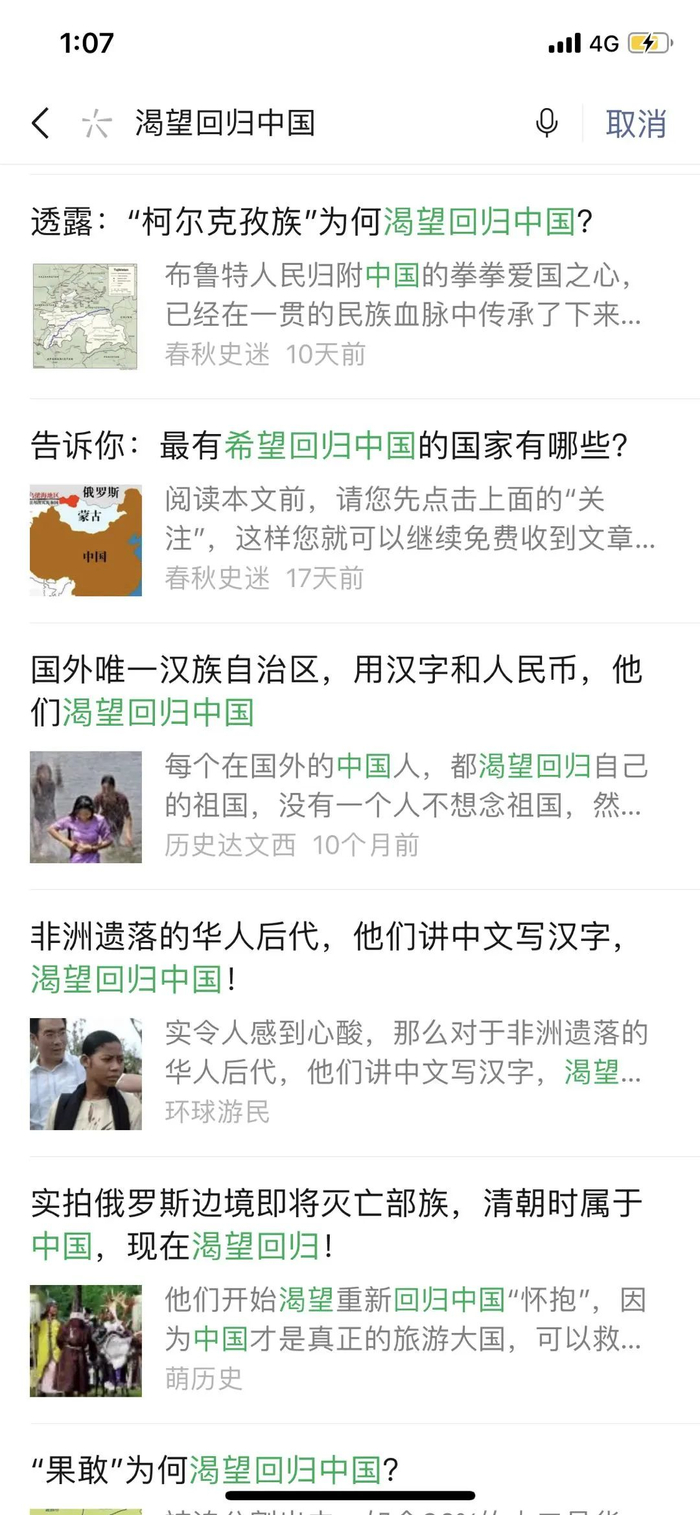Tap 取消 to cancel the search
The image size is (700, 1515).
click(635, 124)
